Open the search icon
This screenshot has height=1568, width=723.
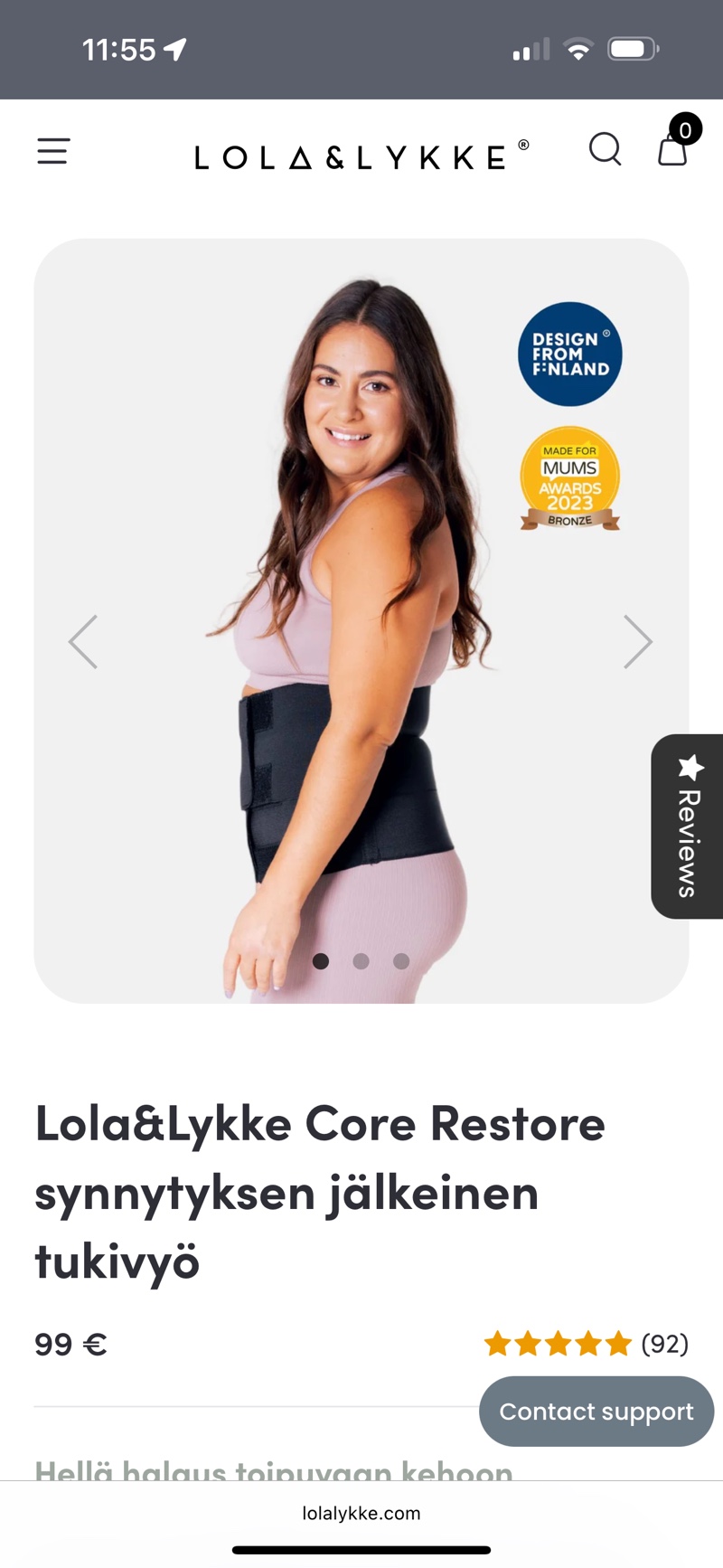[x=605, y=149]
